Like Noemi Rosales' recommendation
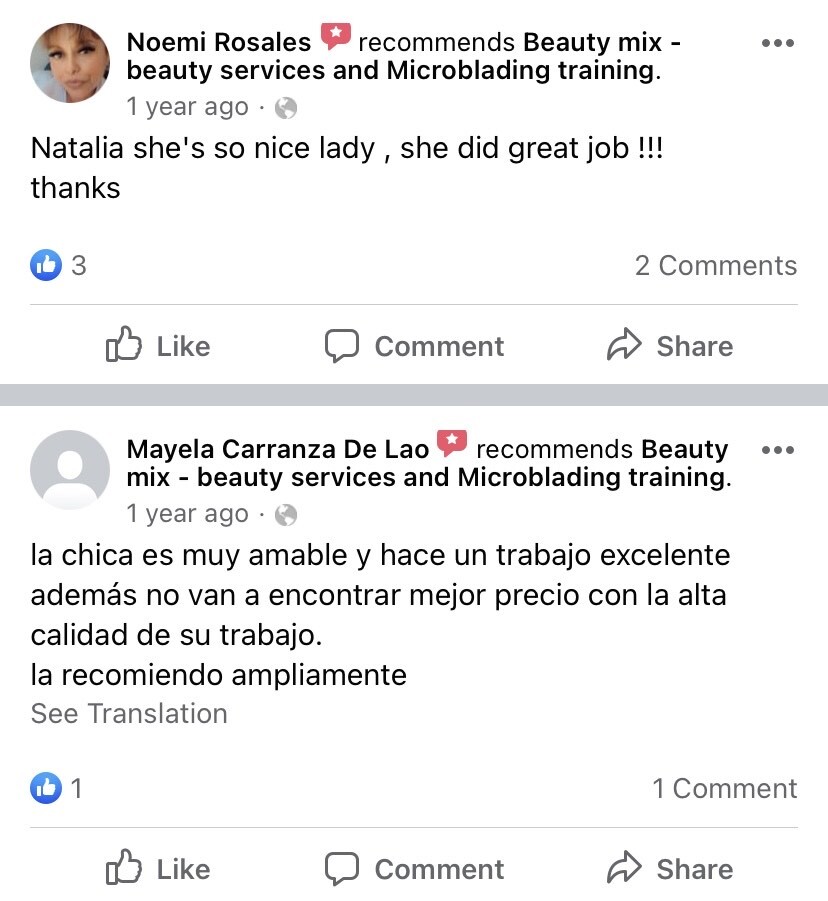Screen dimensions: 828x901 (x=158, y=346)
